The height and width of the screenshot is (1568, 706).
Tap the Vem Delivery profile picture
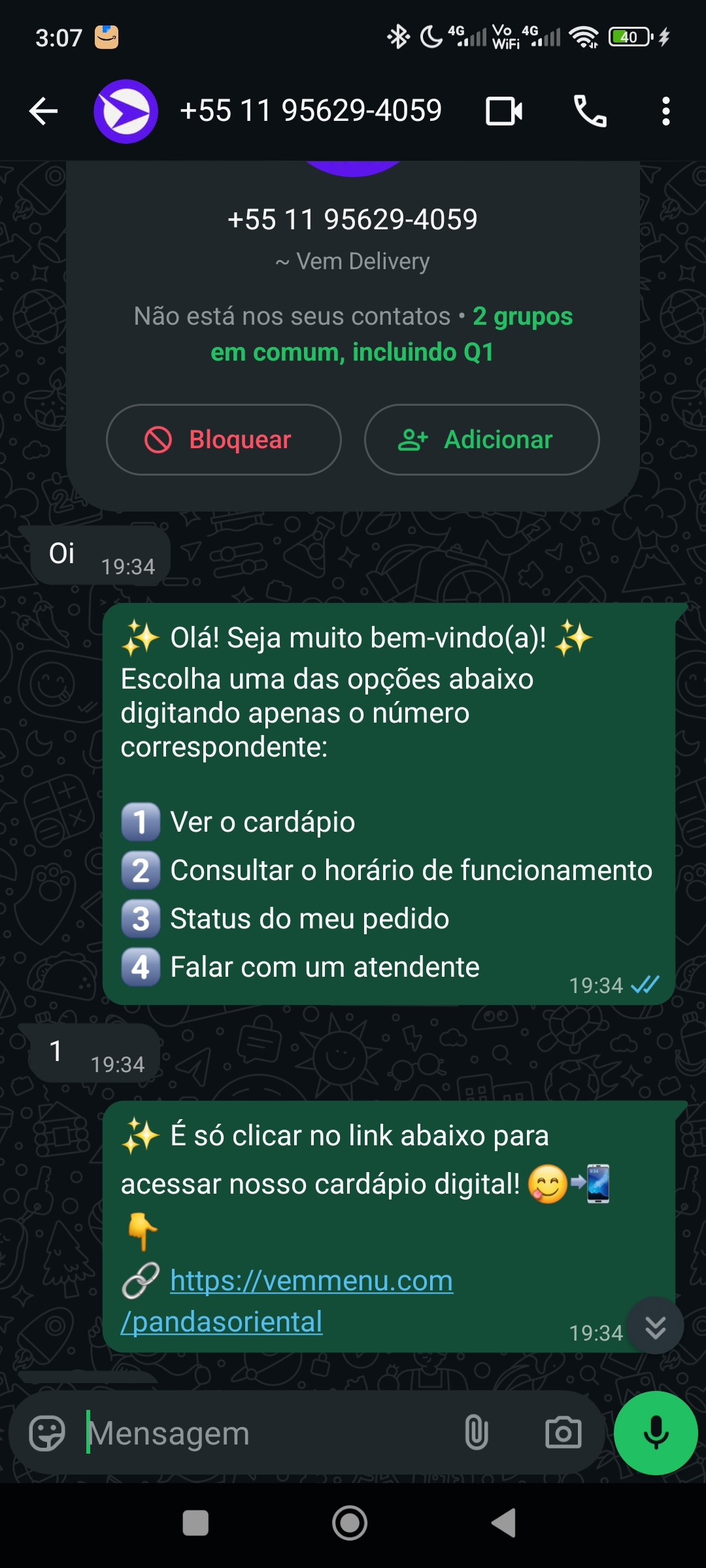click(126, 110)
